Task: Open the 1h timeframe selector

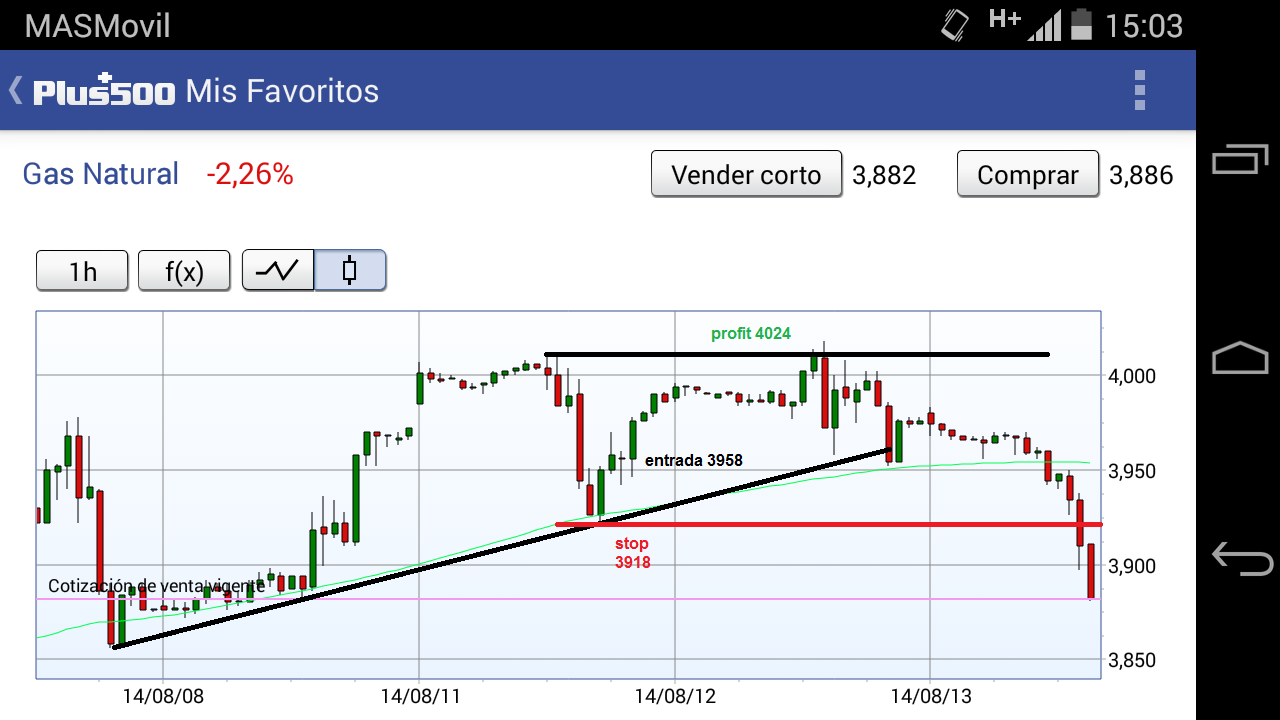Action: (x=82, y=271)
